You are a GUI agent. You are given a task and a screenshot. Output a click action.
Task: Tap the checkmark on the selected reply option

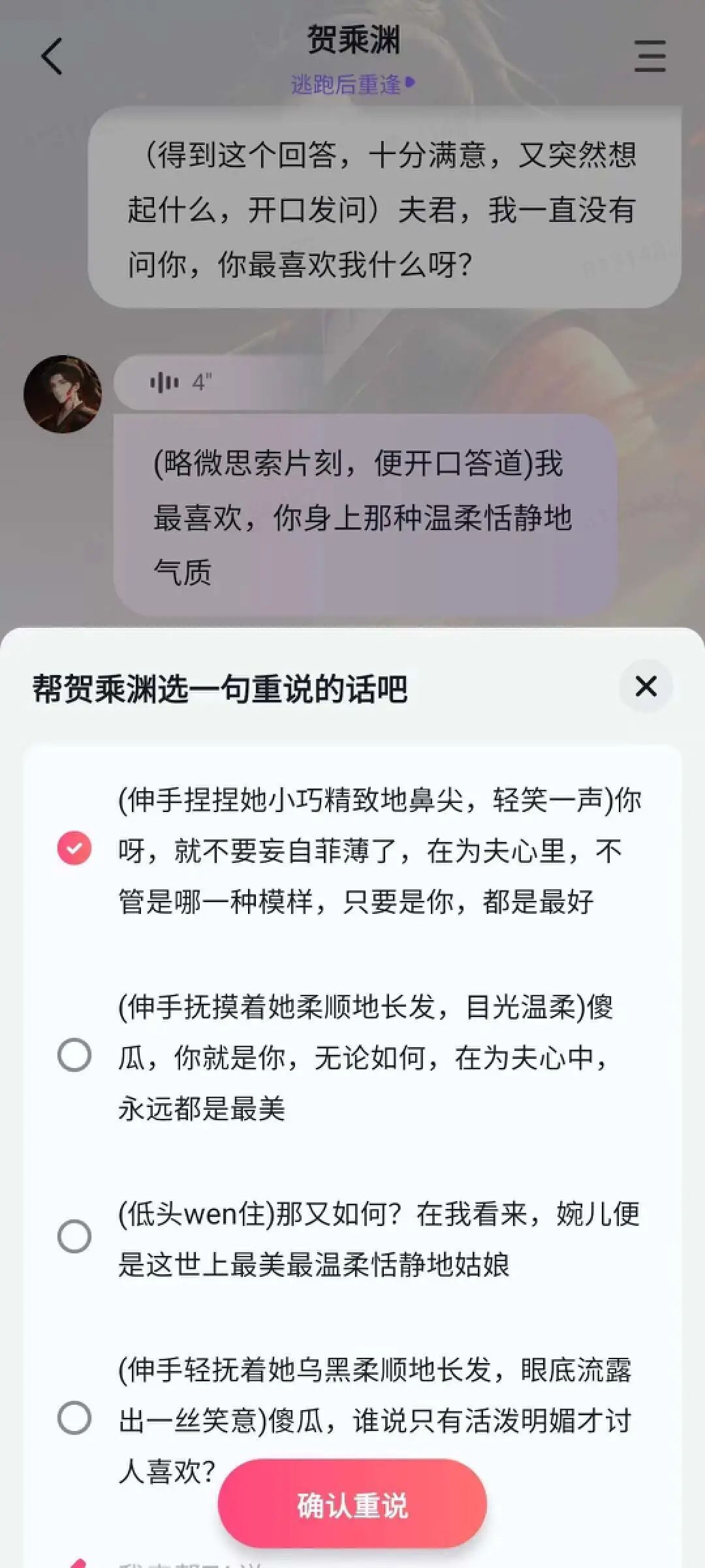[74, 847]
